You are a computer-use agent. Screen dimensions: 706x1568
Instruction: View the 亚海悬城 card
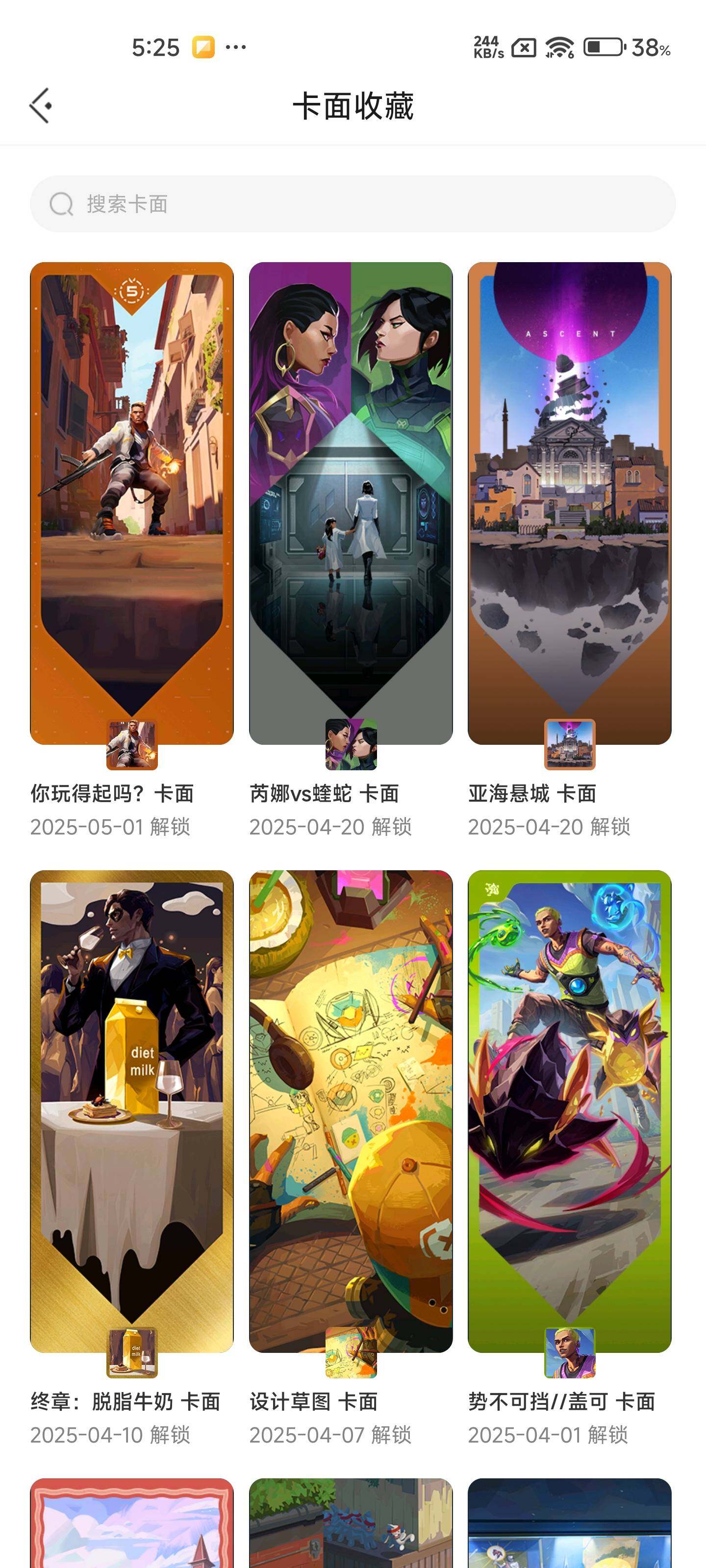(x=569, y=503)
